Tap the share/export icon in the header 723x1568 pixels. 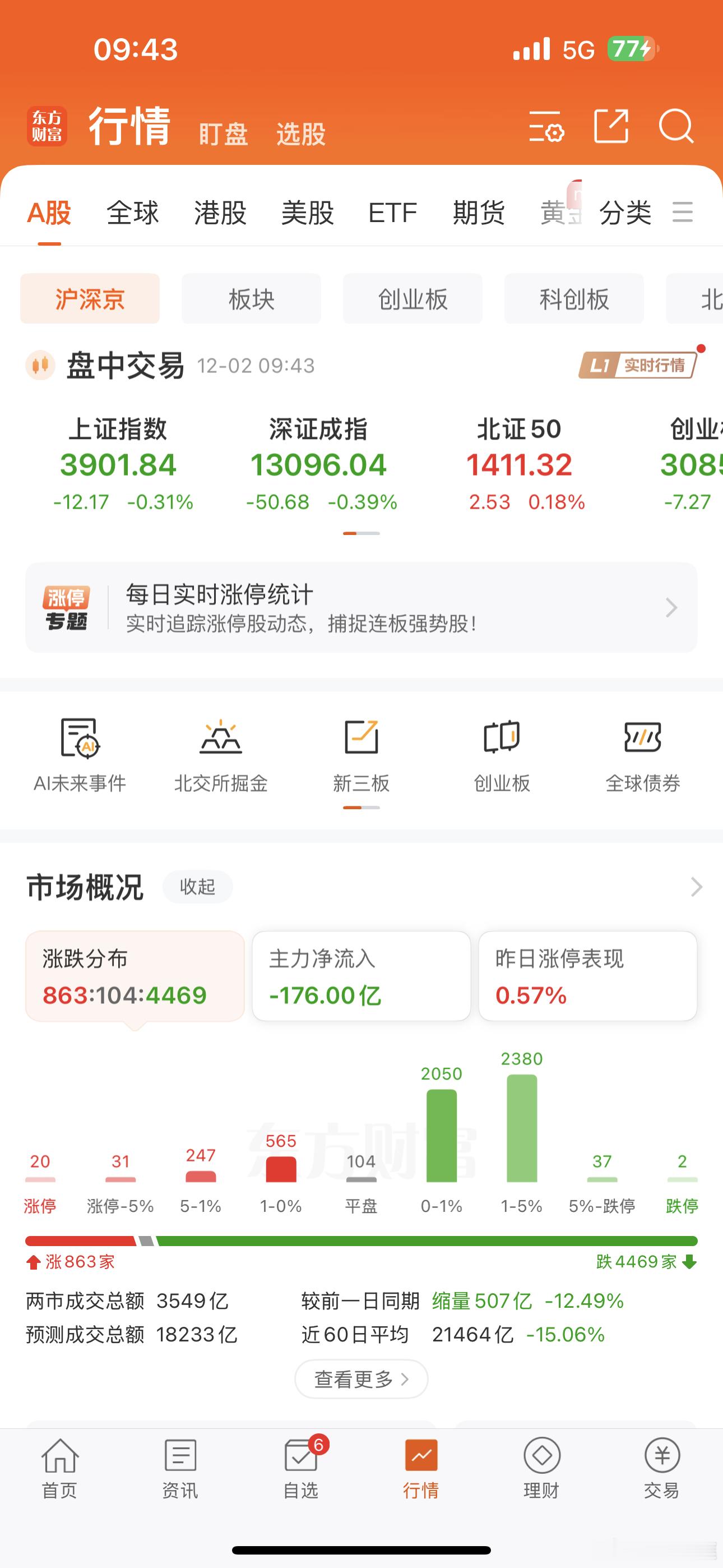click(613, 128)
